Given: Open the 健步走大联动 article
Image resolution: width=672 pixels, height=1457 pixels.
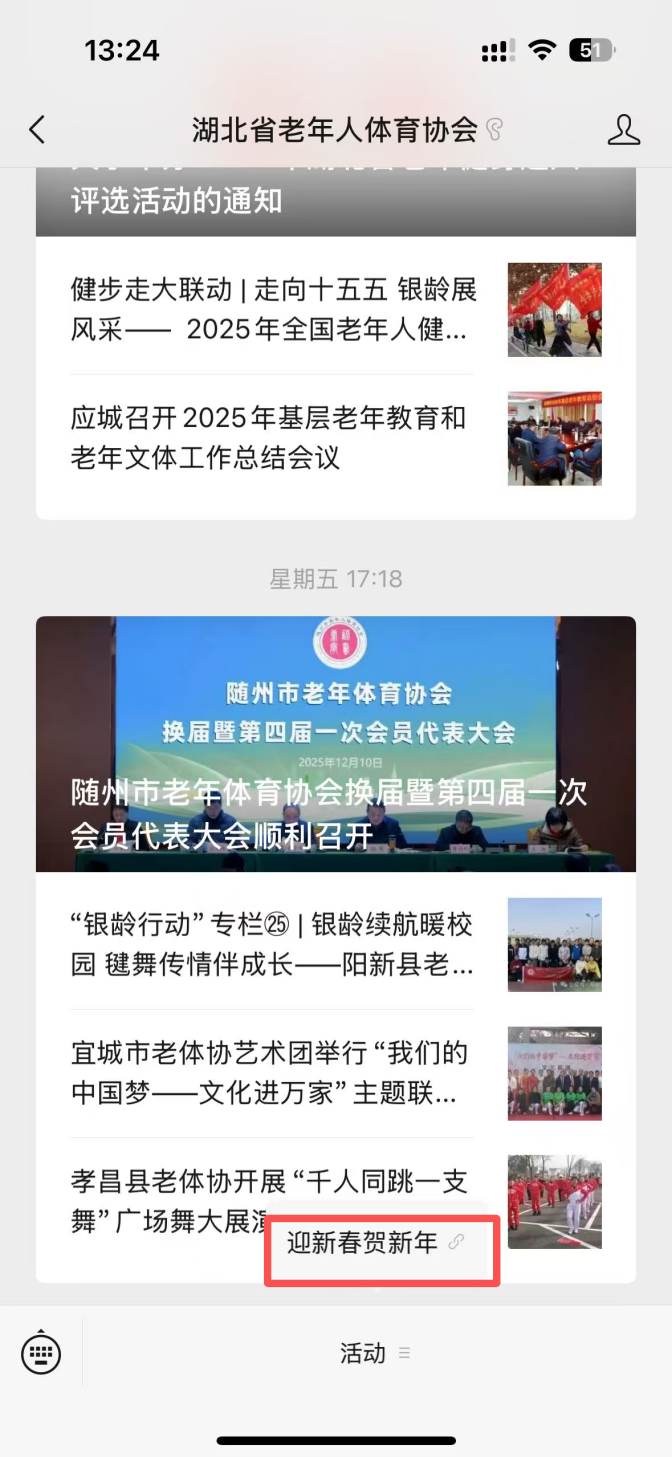Looking at the screenshot, I should (x=274, y=310).
